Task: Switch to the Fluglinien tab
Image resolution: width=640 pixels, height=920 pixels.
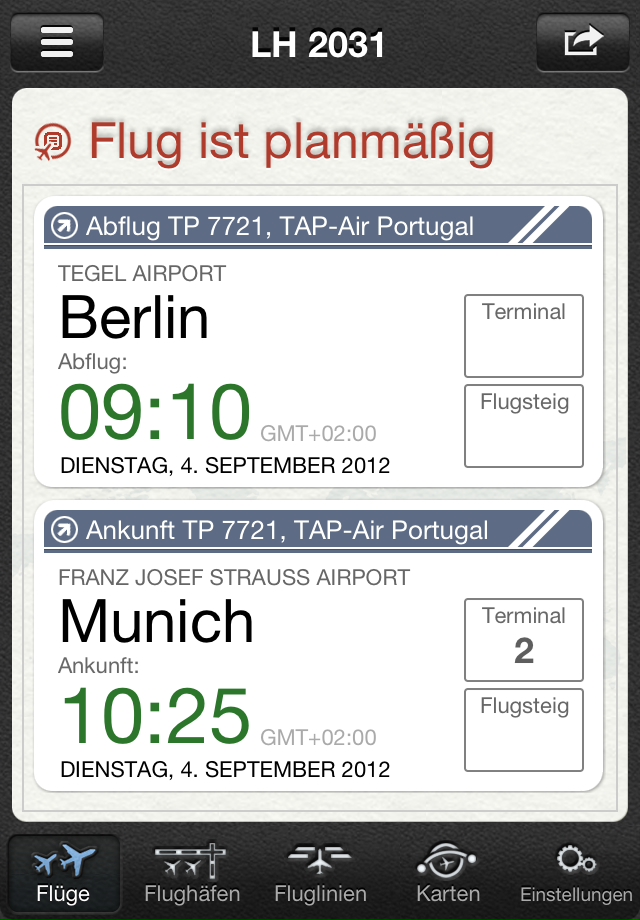Action: (320, 874)
